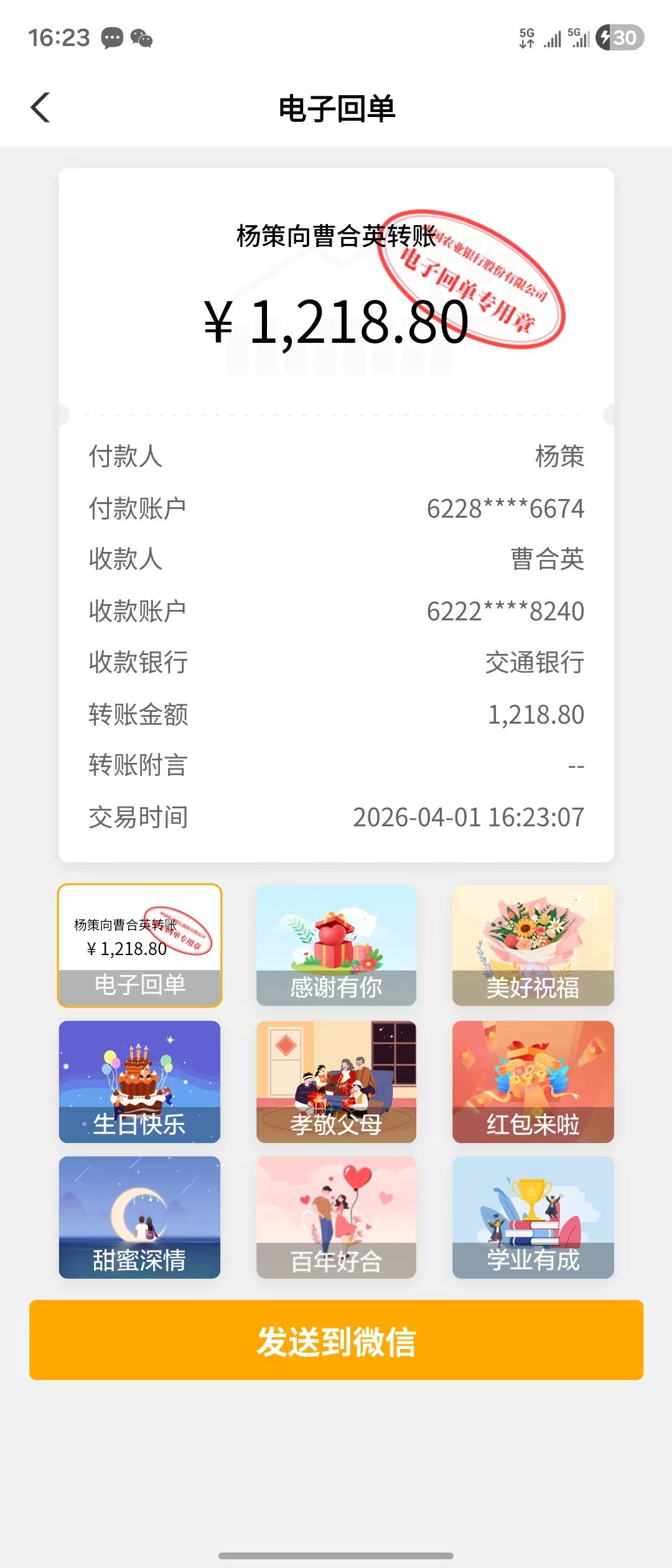Pick the 美好祝福 bouquet template

[533, 945]
